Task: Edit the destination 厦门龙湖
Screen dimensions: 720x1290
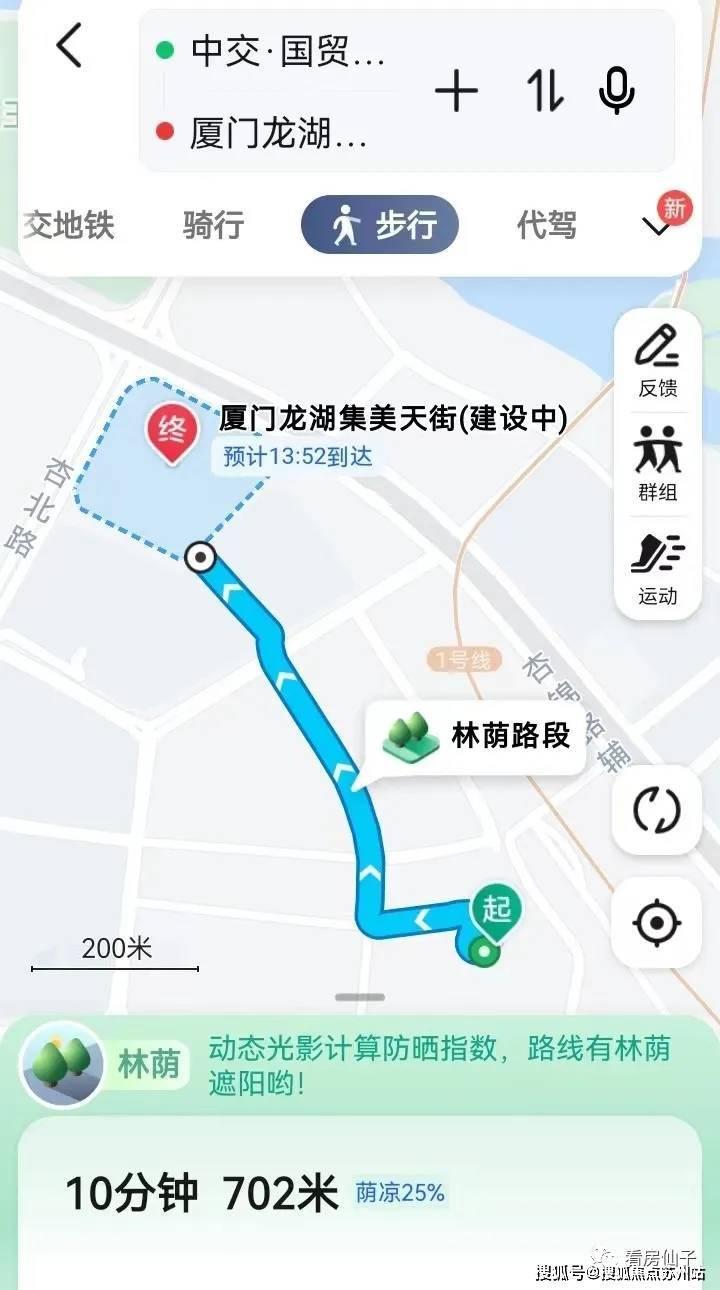Action: coord(278,133)
